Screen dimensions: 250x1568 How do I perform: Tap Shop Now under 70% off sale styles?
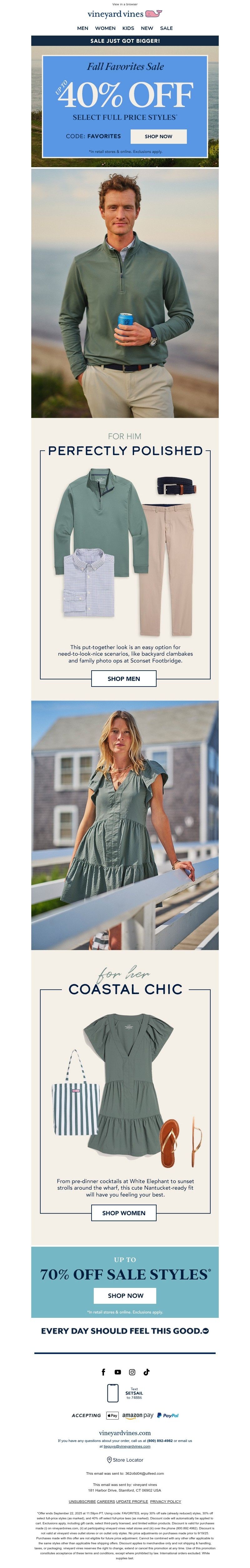[x=125, y=1295]
